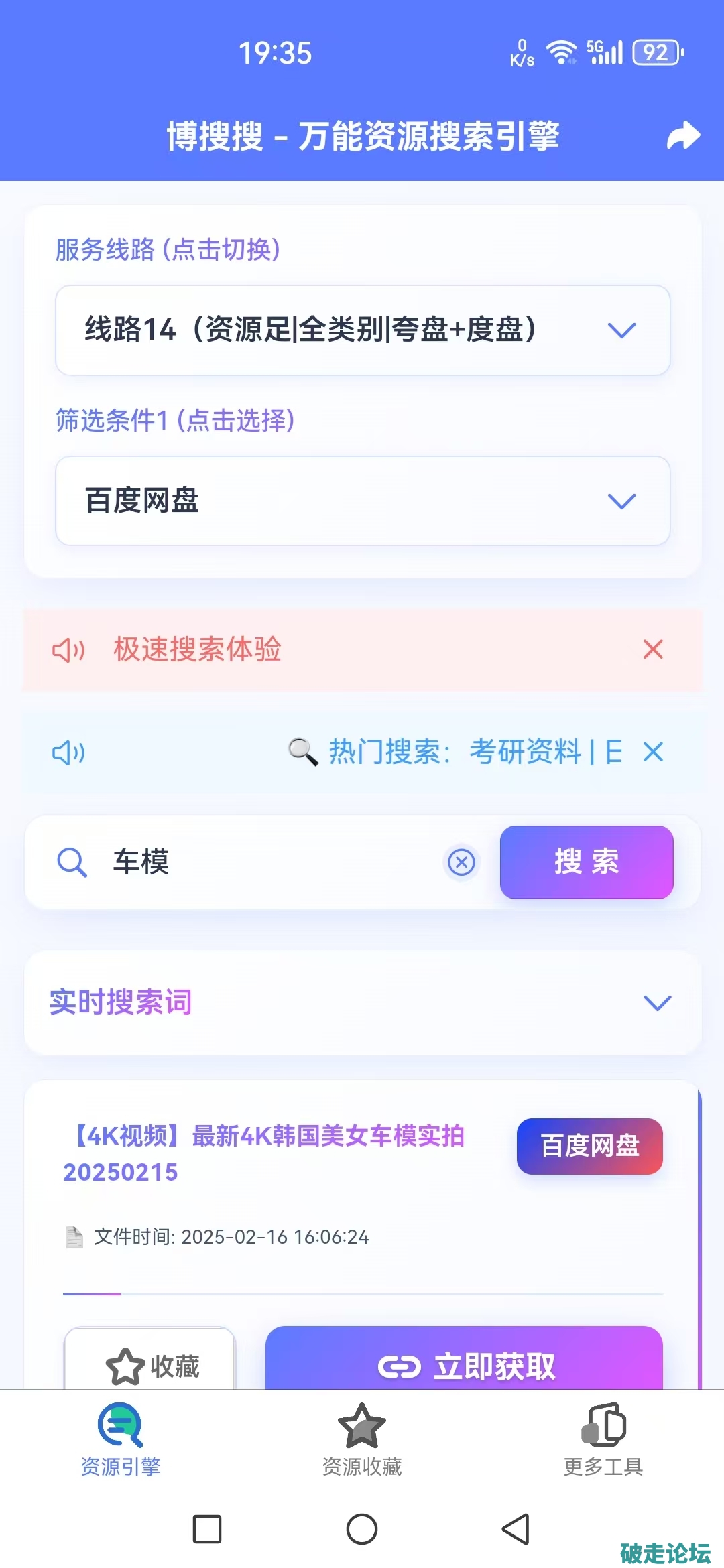Switch to the 资源收藏 tab
Viewport: 724px width, 1568px height.
362,1439
